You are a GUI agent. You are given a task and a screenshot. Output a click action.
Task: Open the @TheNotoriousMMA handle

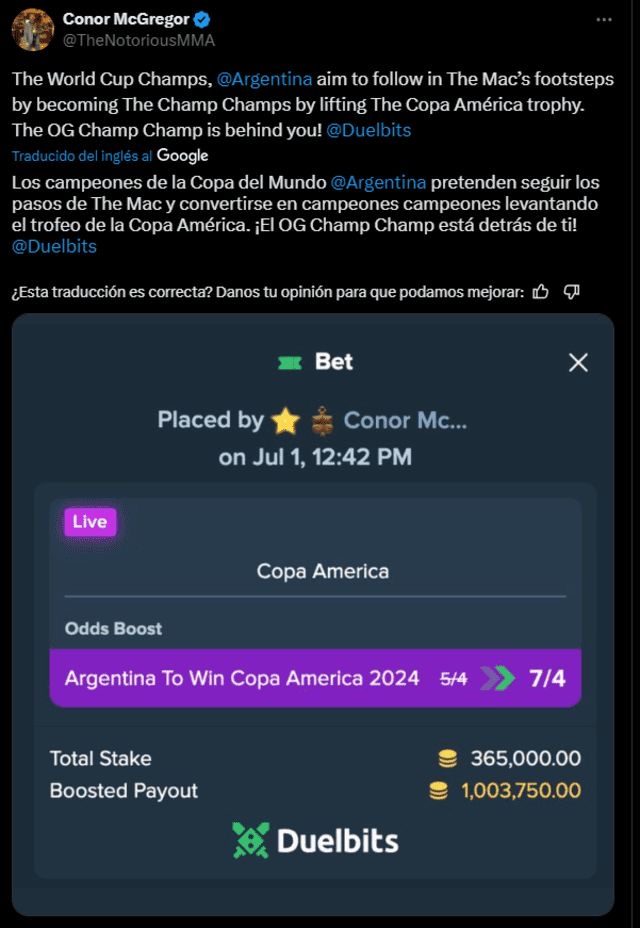pyautogui.click(x=138, y=40)
